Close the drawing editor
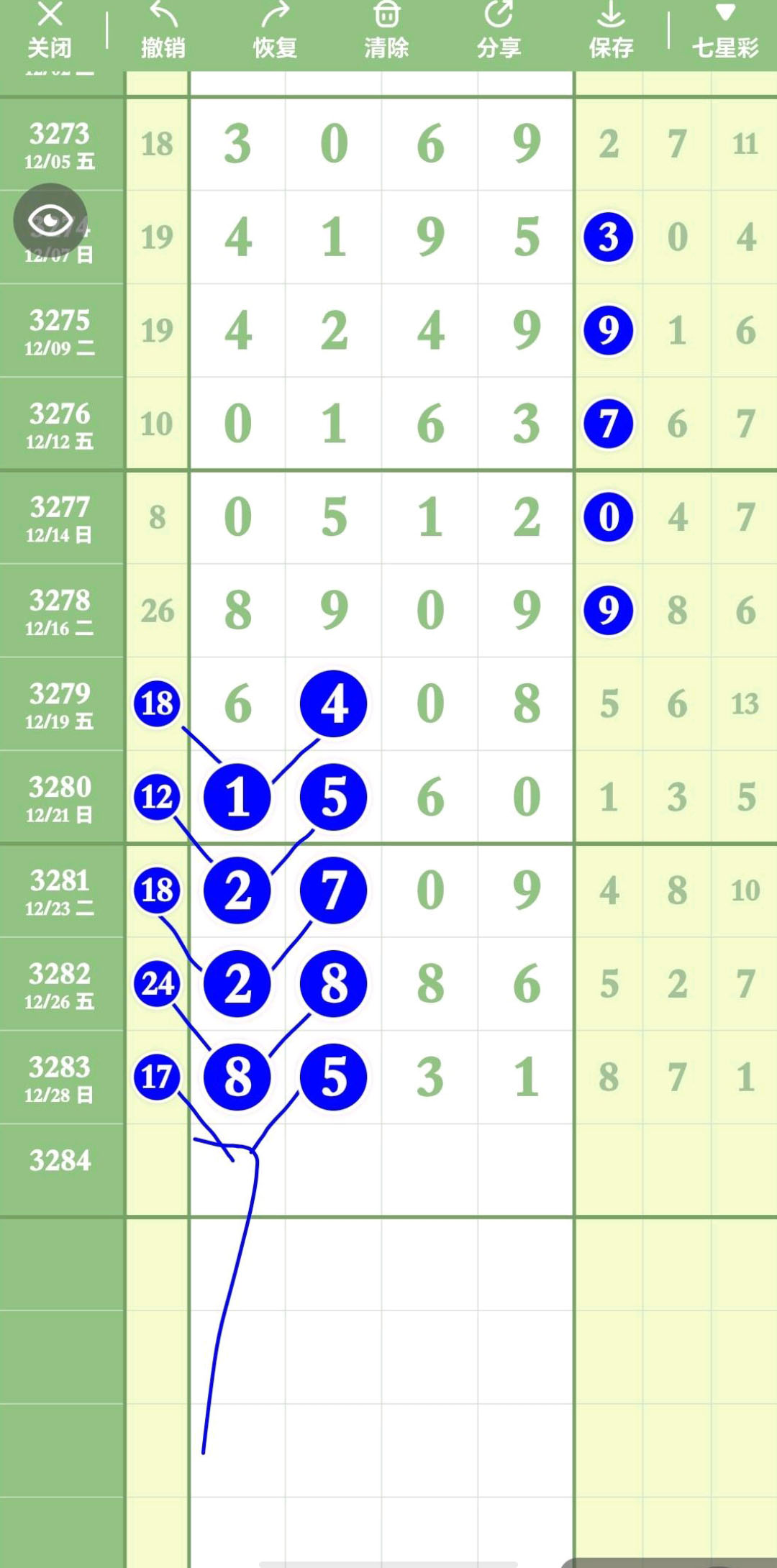Screen dimensions: 777x1568 point(50,30)
